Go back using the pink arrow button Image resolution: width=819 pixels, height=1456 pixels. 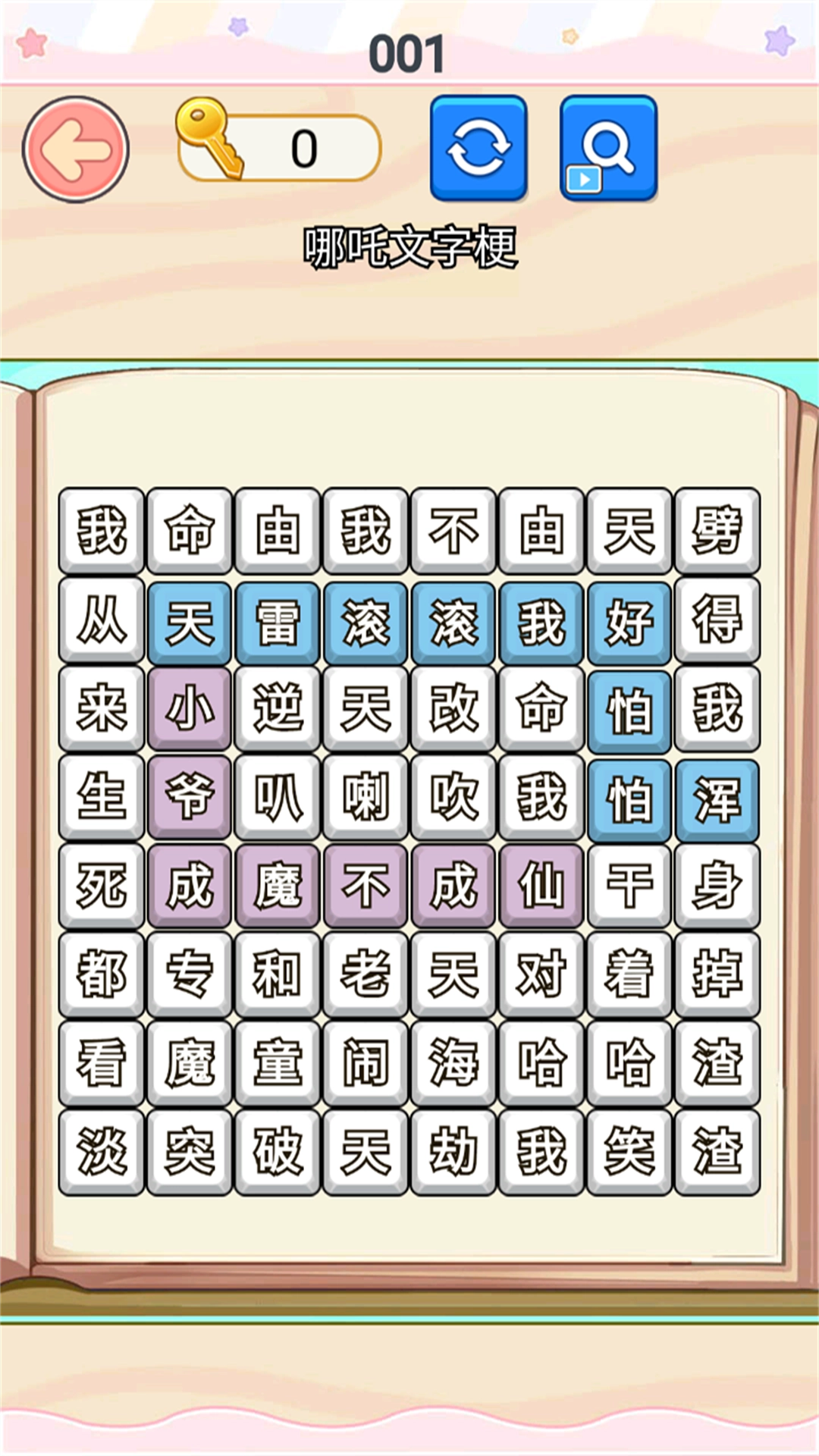[76, 149]
